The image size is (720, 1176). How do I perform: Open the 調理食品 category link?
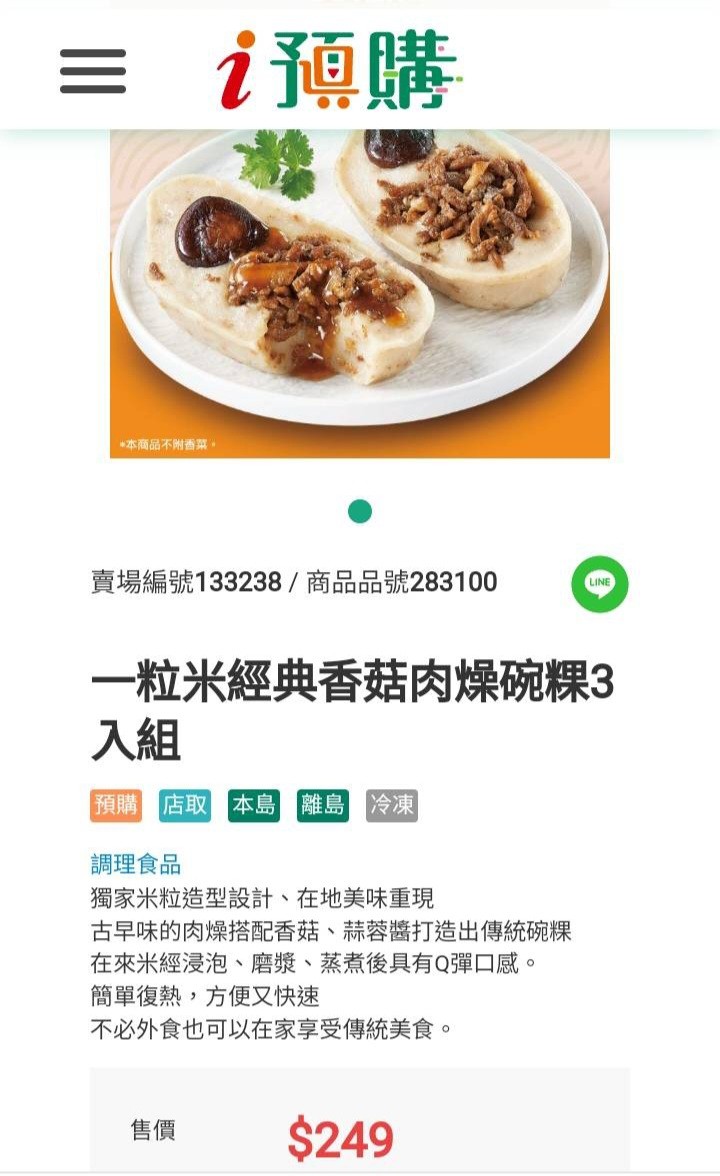coord(136,865)
